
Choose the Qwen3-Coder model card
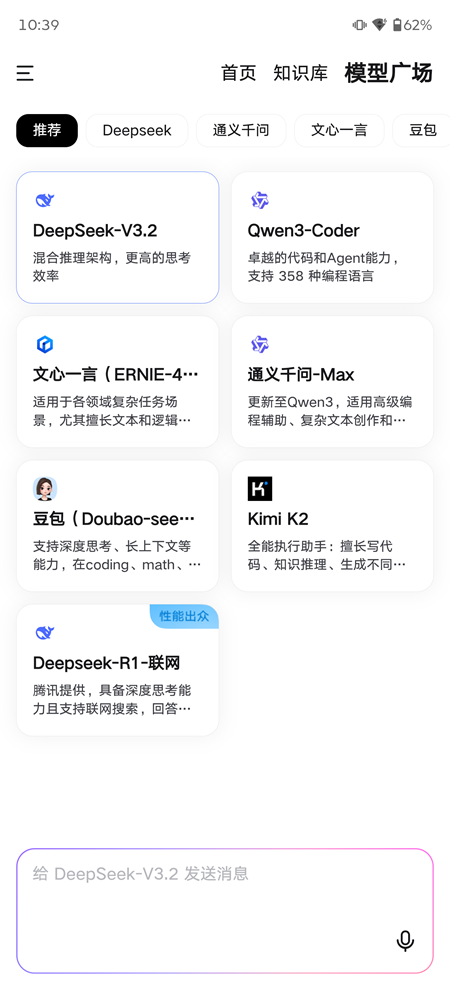tap(333, 237)
